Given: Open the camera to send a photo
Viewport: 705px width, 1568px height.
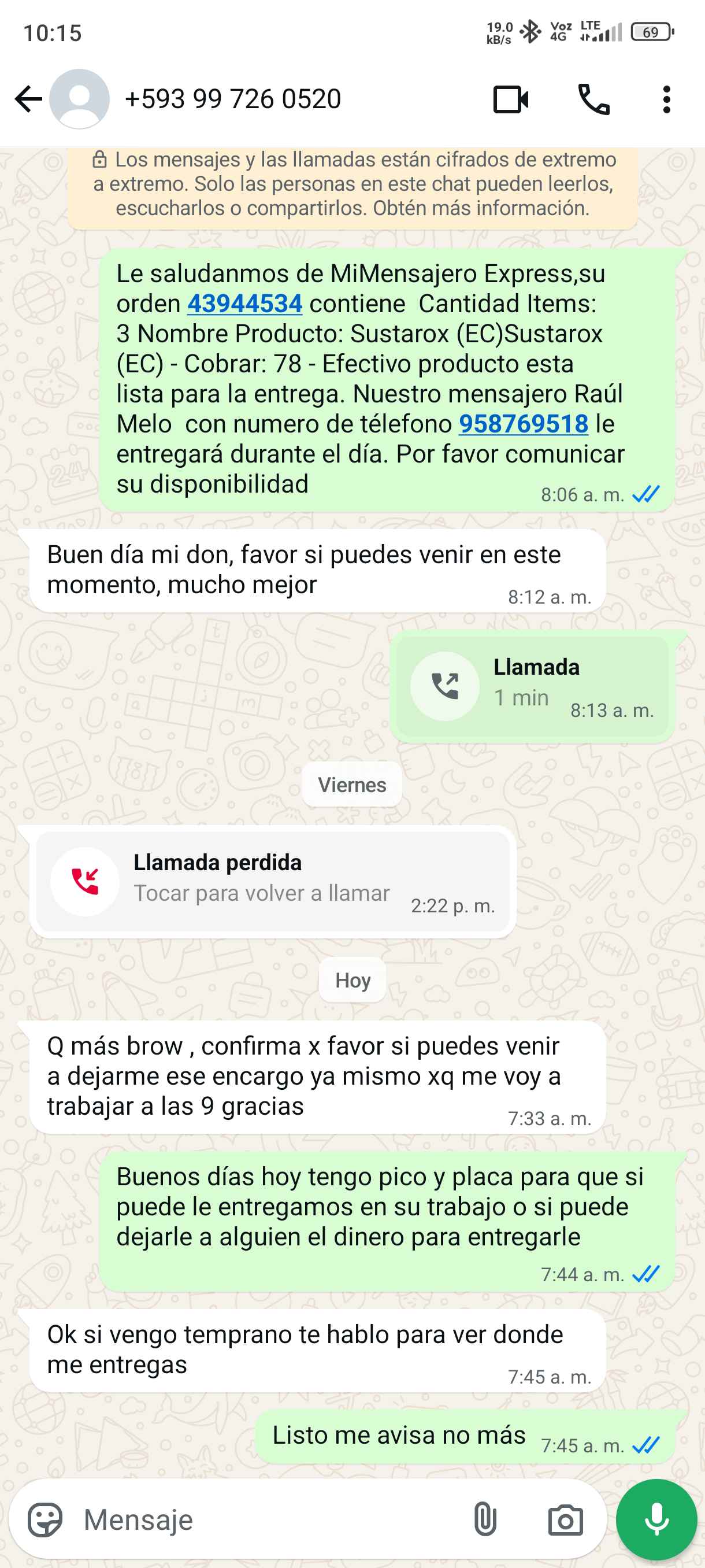Looking at the screenshot, I should 565,1520.
